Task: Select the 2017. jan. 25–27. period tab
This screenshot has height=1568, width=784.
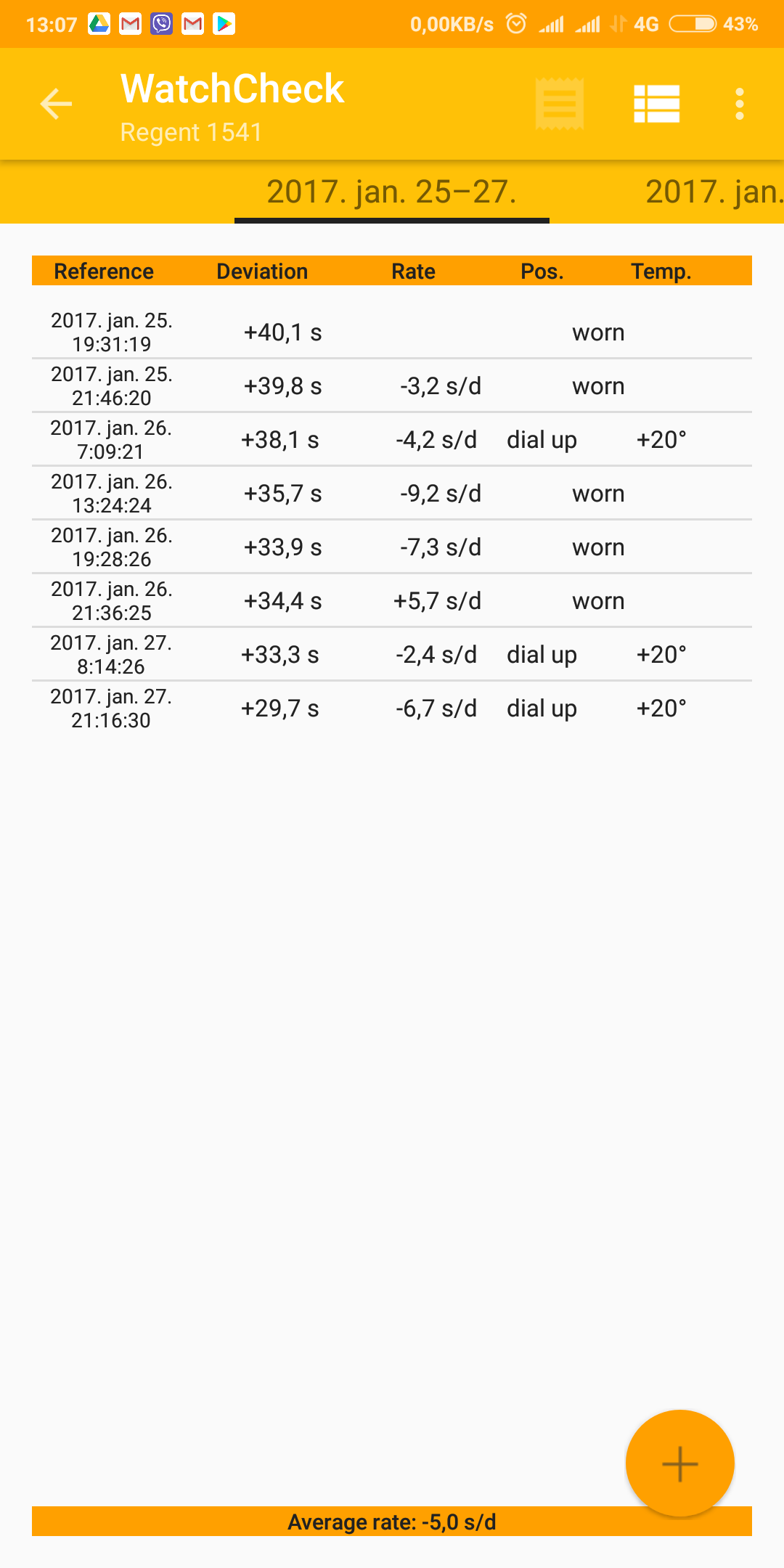Action: (x=392, y=192)
